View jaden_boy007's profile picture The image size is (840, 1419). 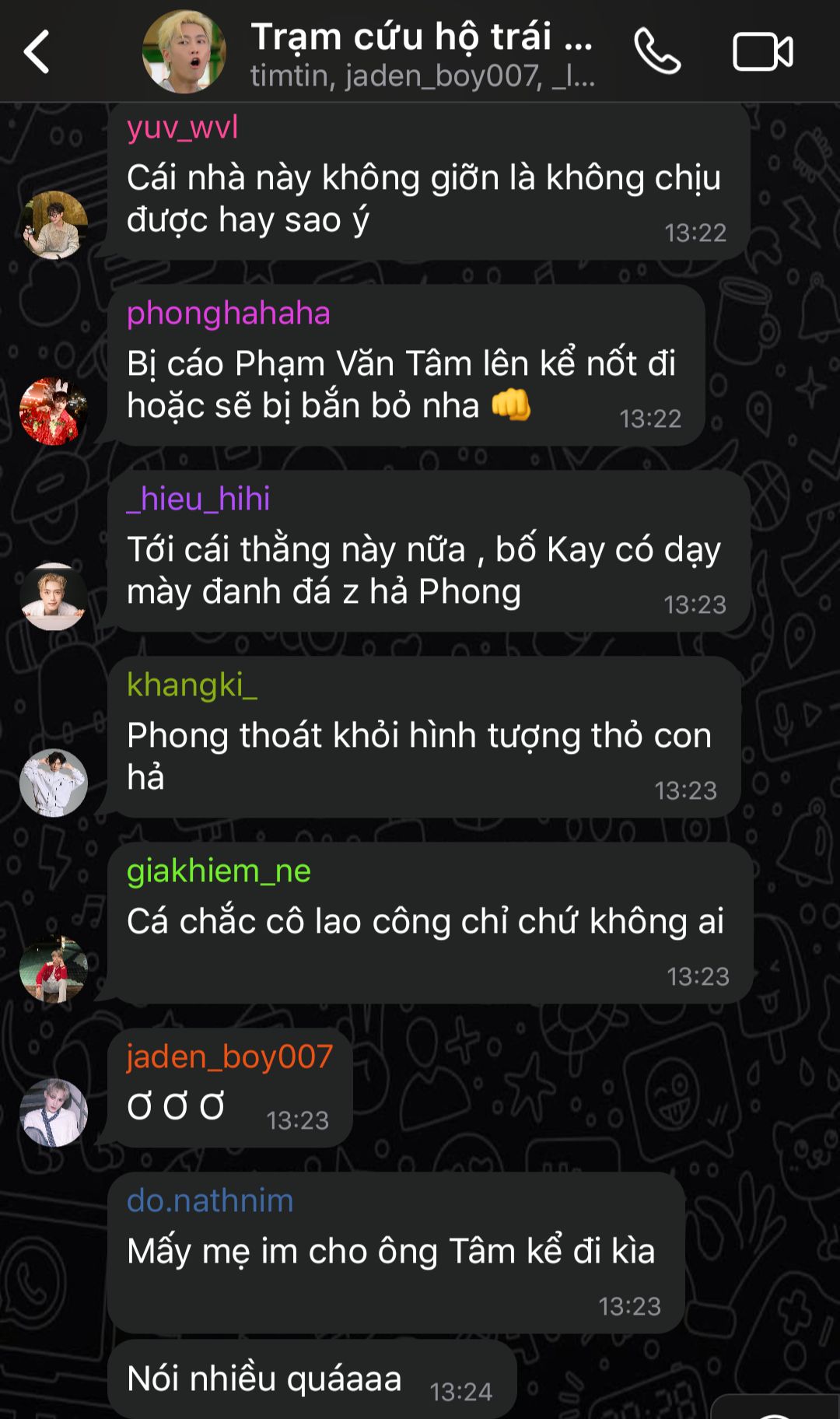point(54,1112)
